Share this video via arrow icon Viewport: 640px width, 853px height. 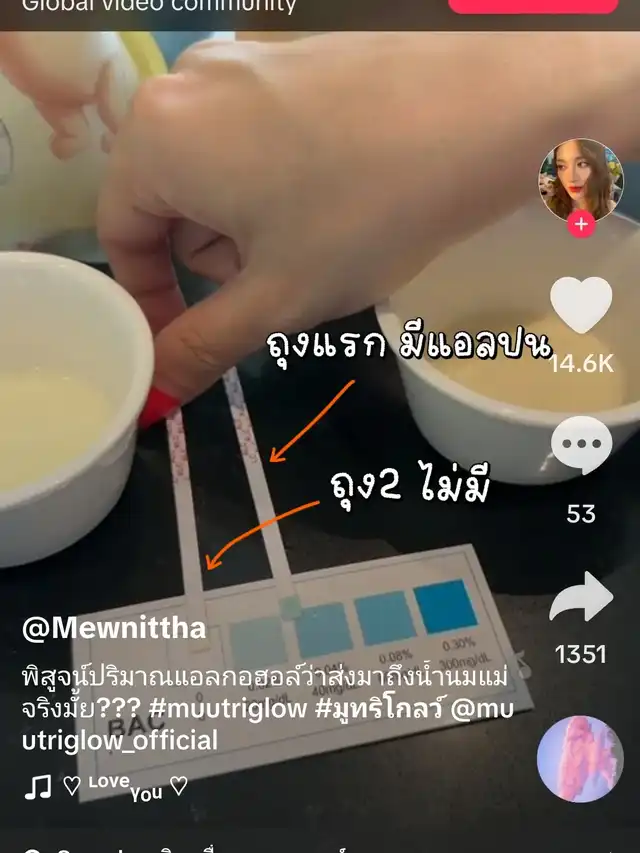pyautogui.click(x=581, y=598)
